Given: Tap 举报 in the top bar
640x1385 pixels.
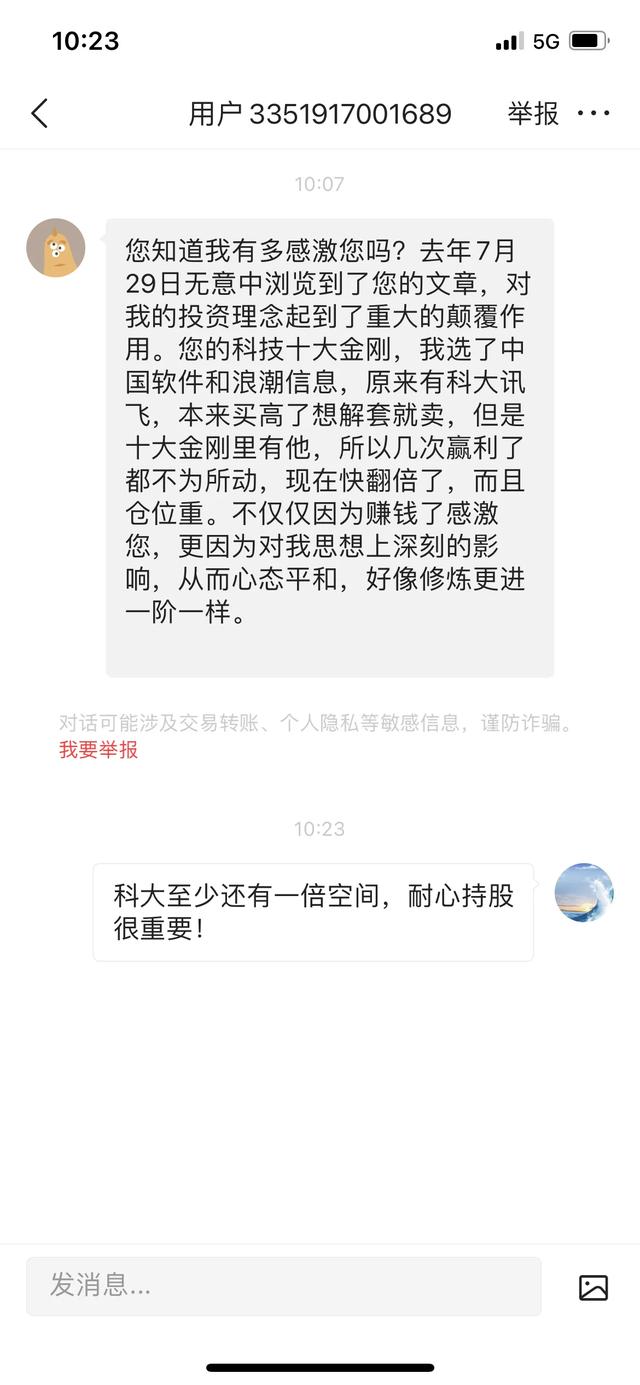Looking at the screenshot, I should pyautogui.click(x=533, y=114).
